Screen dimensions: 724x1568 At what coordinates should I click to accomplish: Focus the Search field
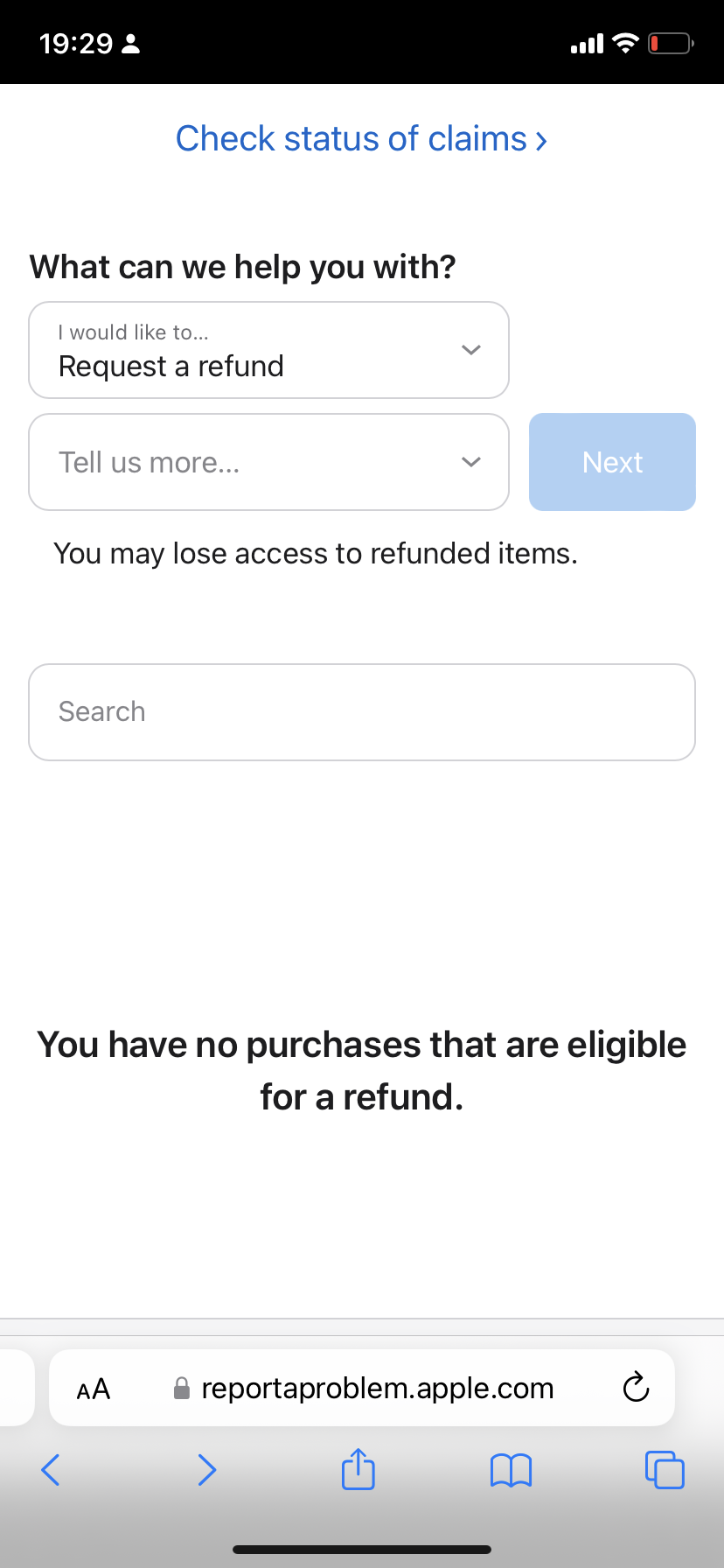[x=361, y=712]
